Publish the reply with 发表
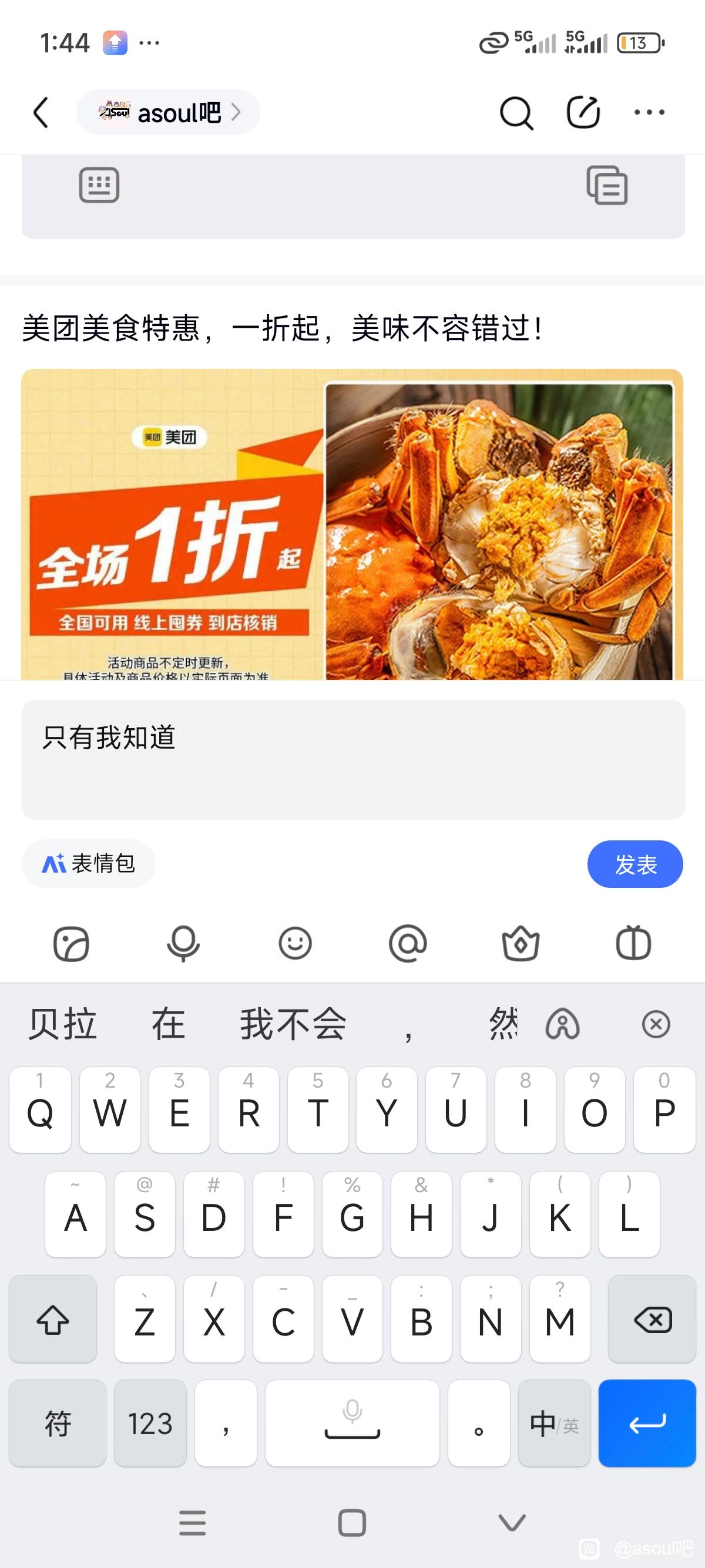 tap(634, 864)
